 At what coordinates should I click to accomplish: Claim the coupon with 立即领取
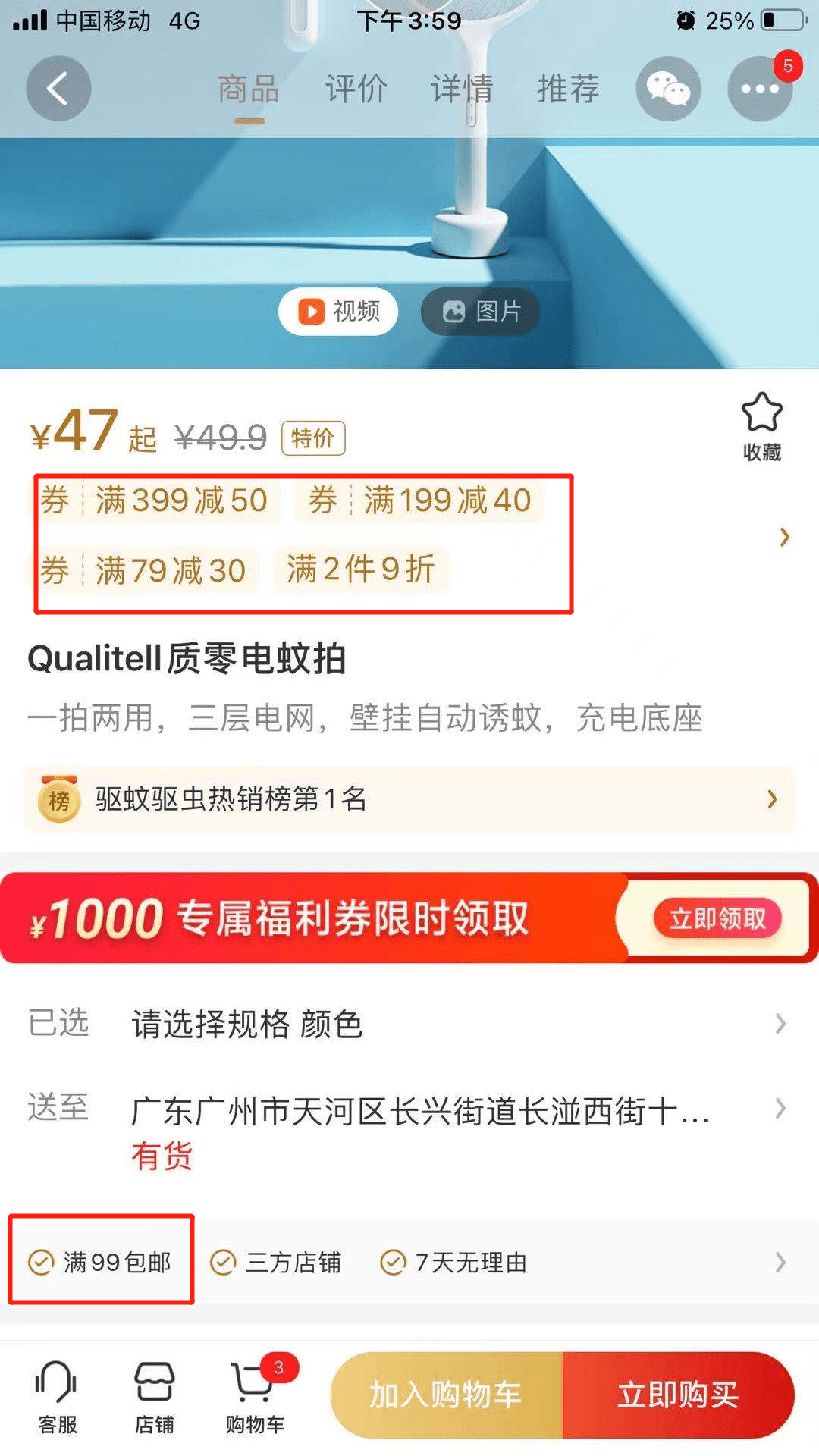point(717,918)
